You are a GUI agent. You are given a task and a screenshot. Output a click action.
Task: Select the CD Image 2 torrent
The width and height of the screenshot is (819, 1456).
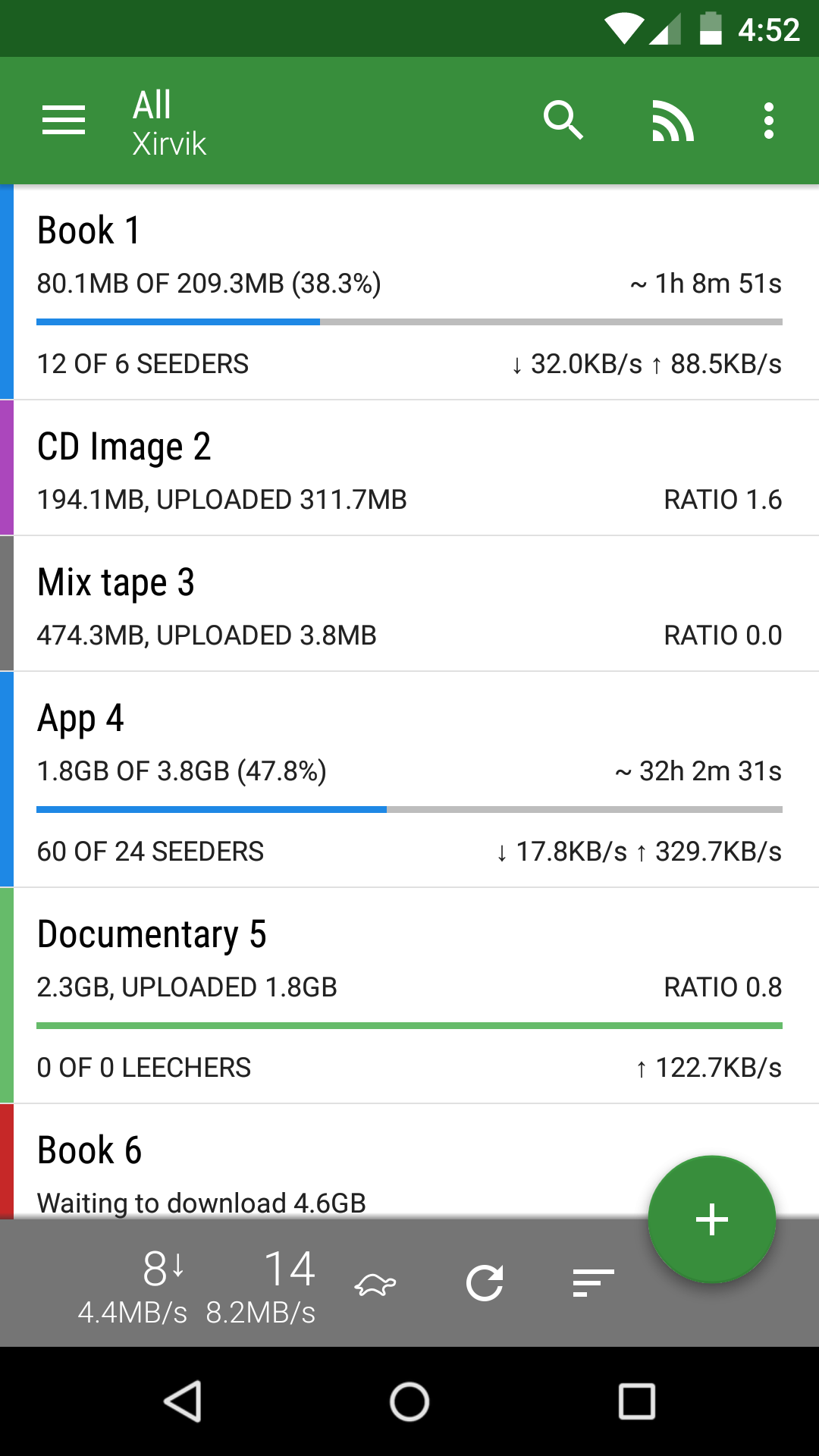pyautogui.click(x=409, y=468)
